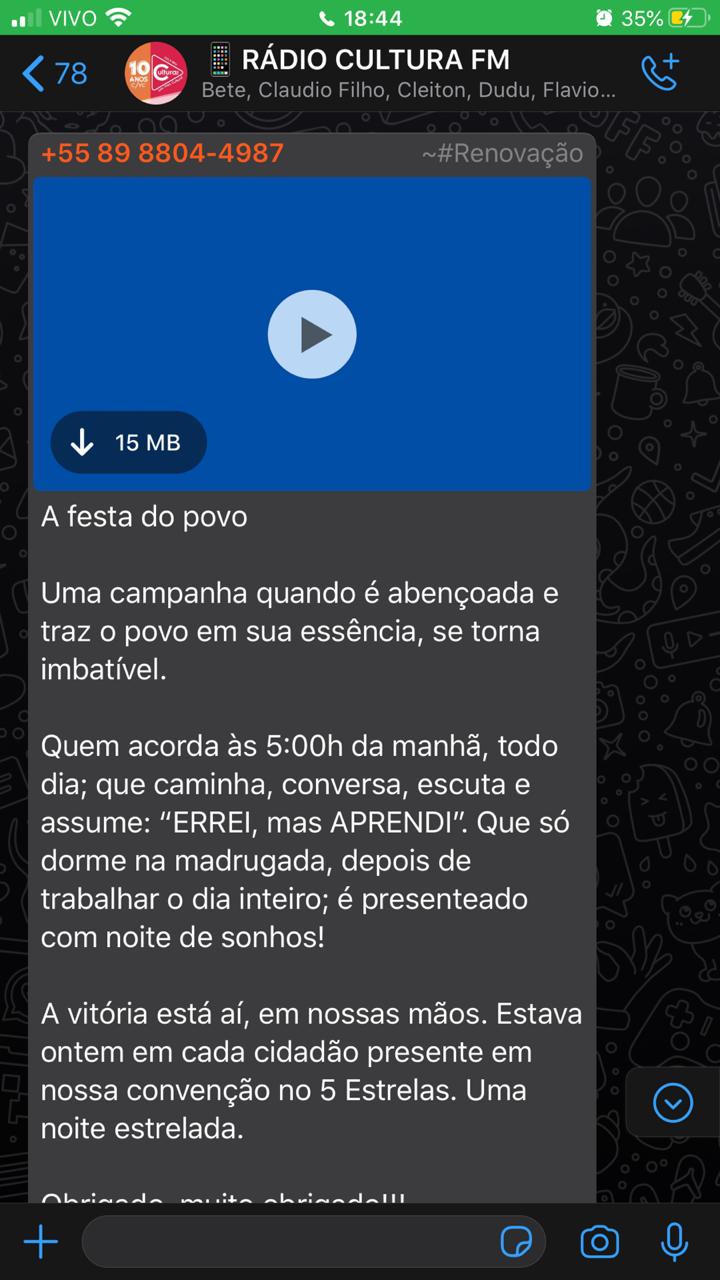Start a group call
This screenshot has height=1280, width=720.
pyautogui.click(x=660, y=72)
